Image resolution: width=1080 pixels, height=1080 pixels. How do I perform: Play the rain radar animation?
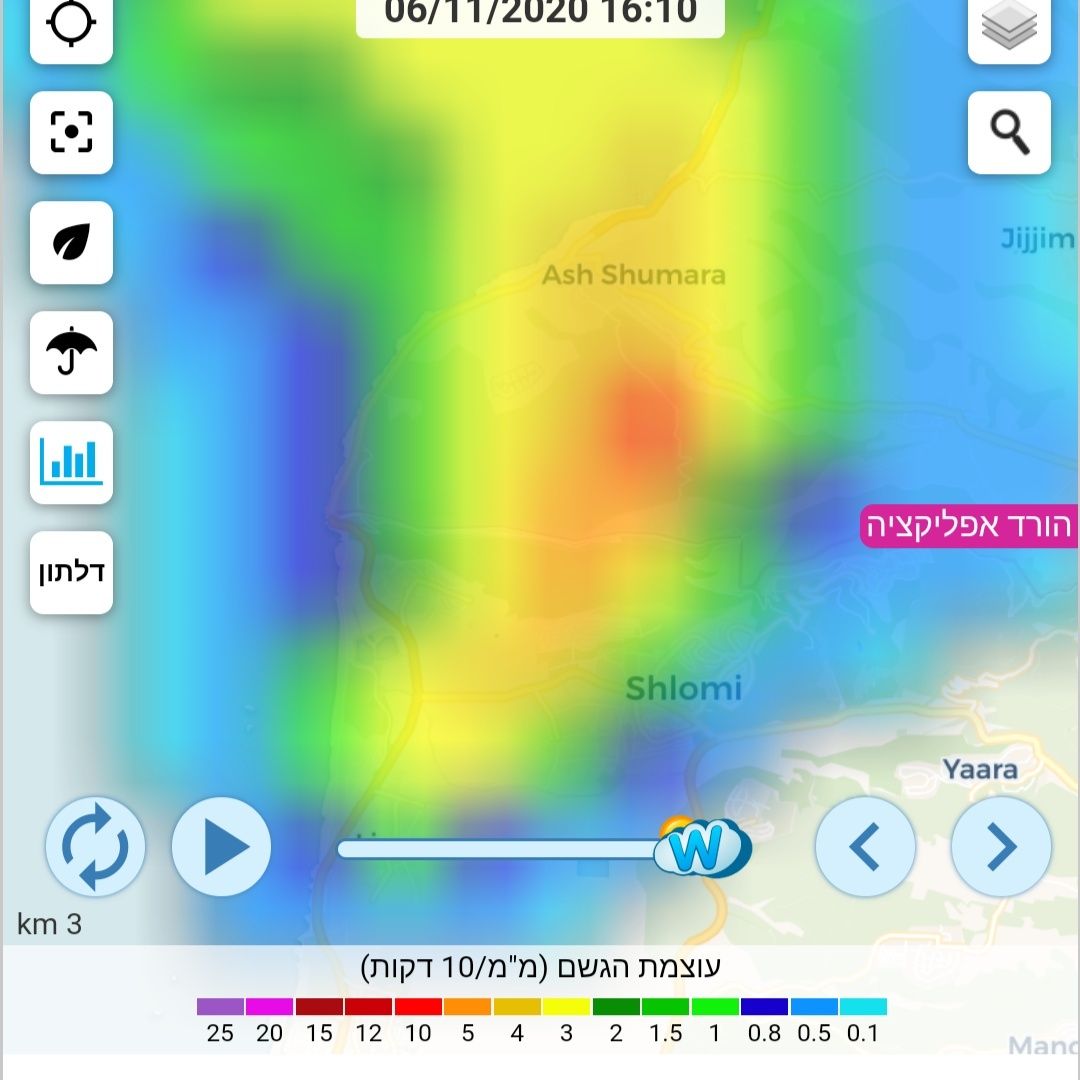pos(222,846)
